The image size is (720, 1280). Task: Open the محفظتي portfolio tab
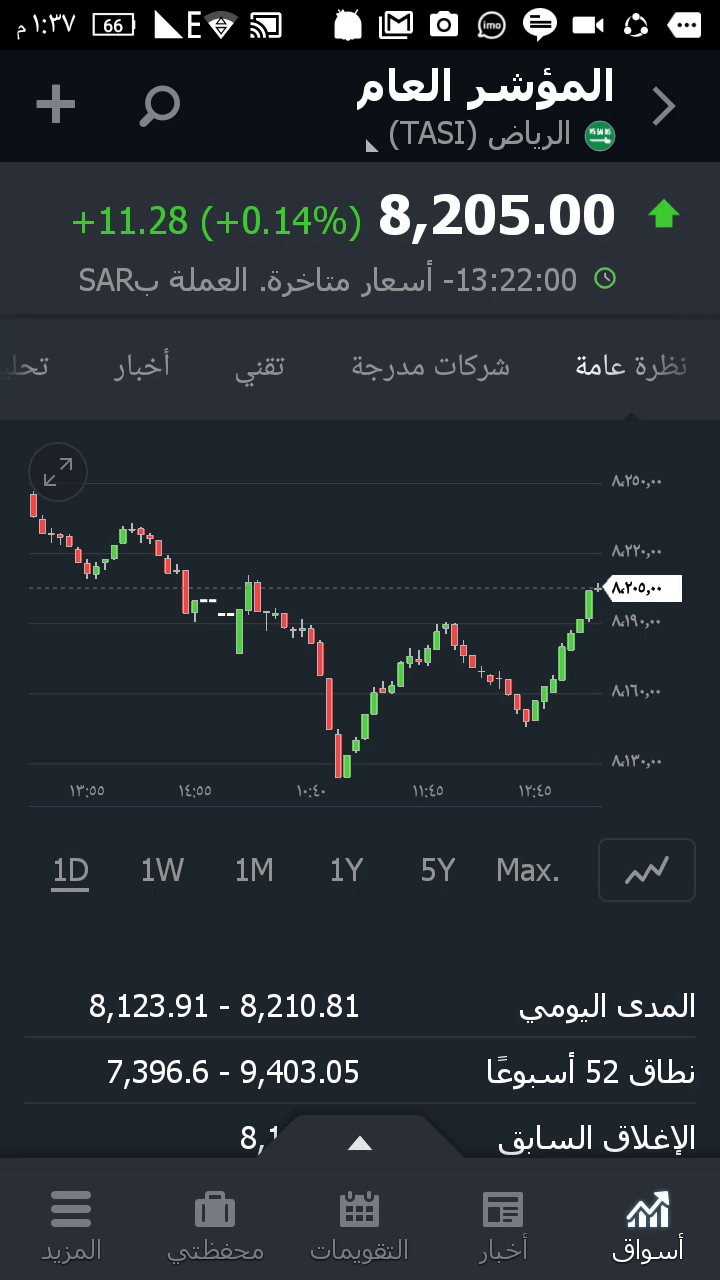pyautogui.click(x=215, y=1225)
